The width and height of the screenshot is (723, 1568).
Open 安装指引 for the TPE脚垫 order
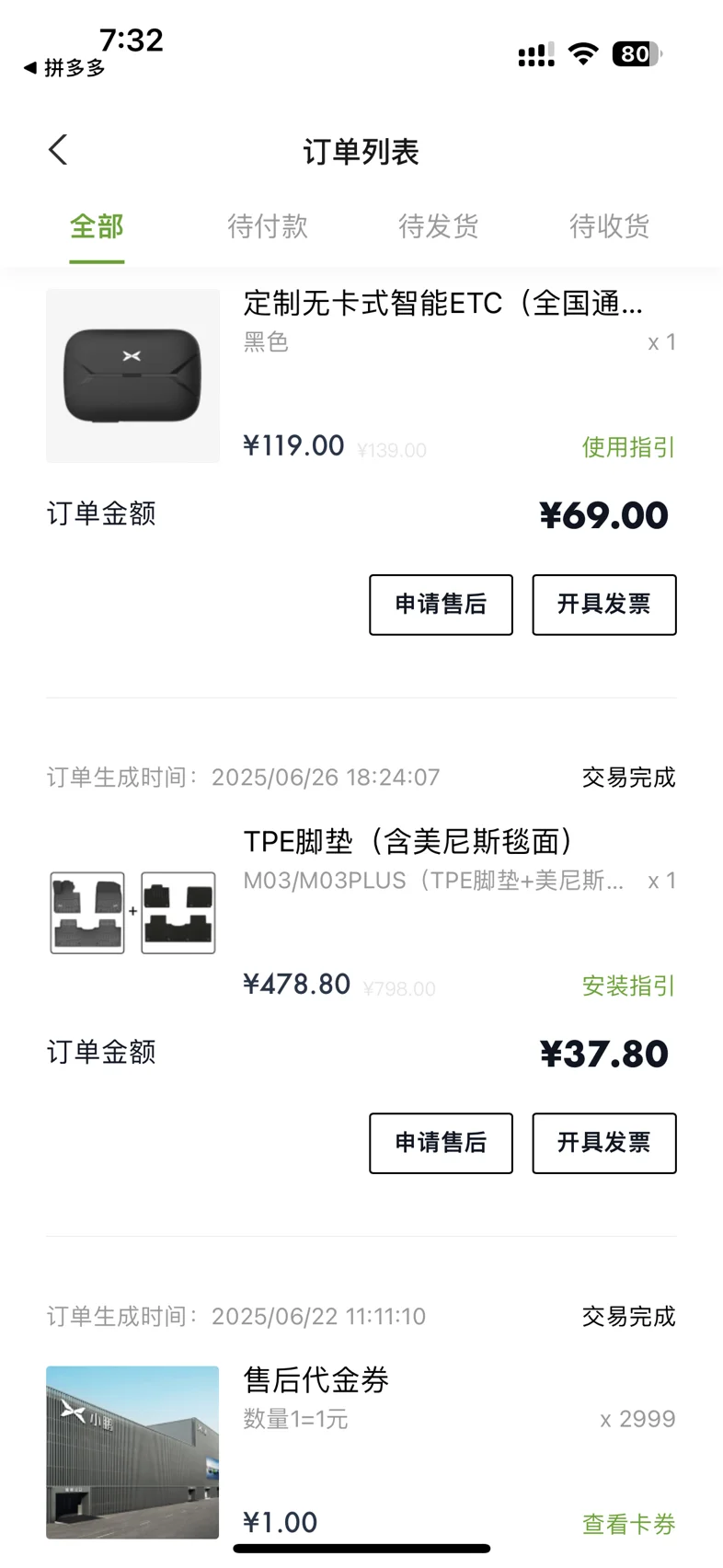click(x=628, y=986)
